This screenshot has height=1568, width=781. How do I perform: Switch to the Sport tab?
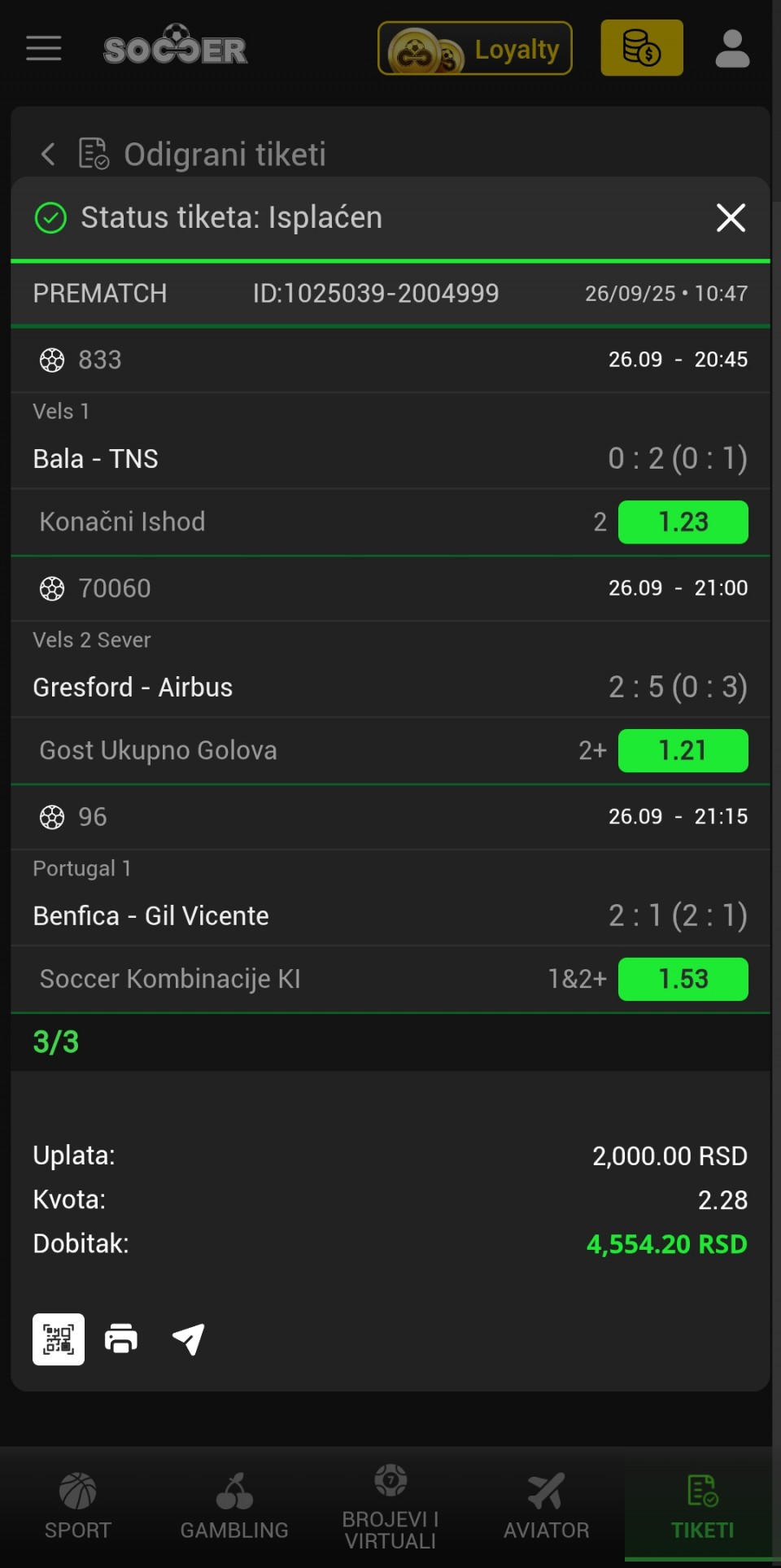(78, 1505)
